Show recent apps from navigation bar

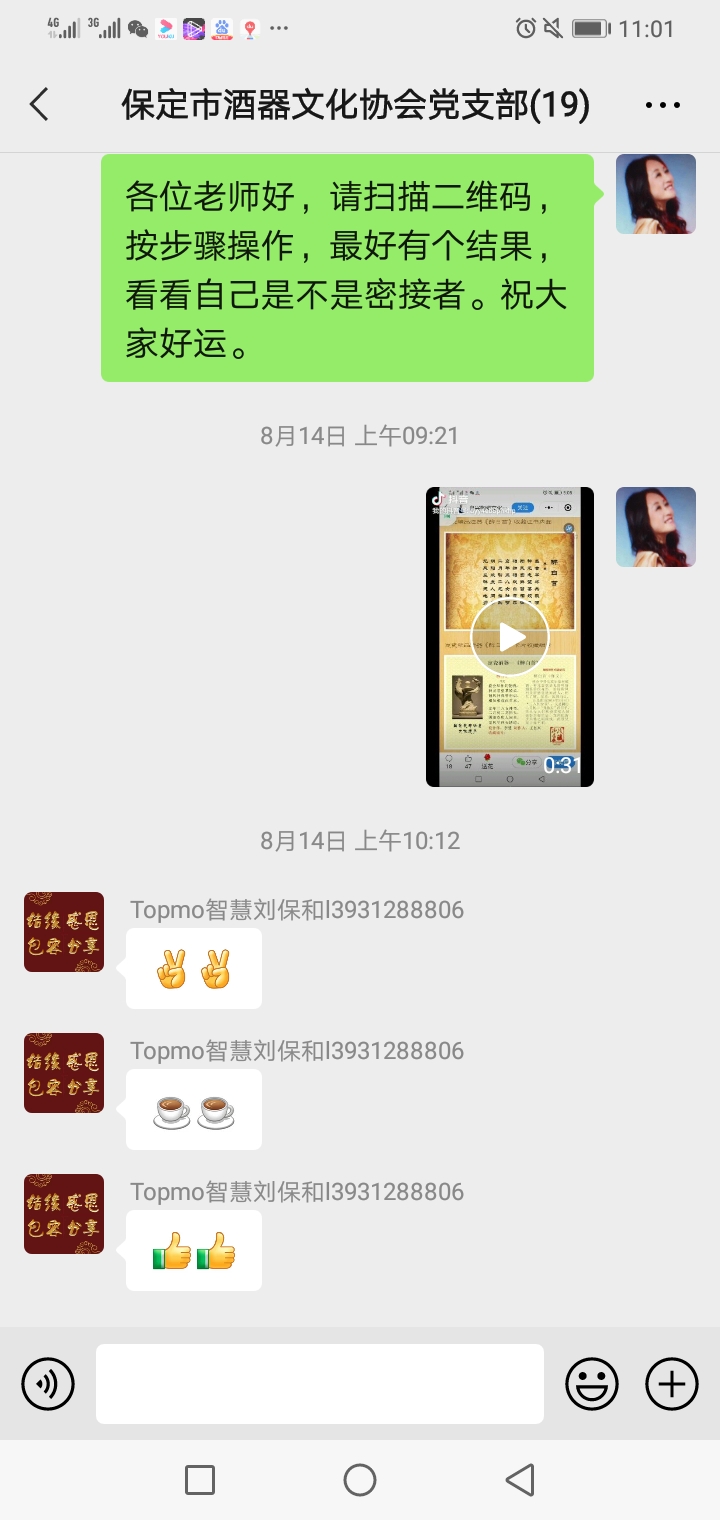[200, 1480]
